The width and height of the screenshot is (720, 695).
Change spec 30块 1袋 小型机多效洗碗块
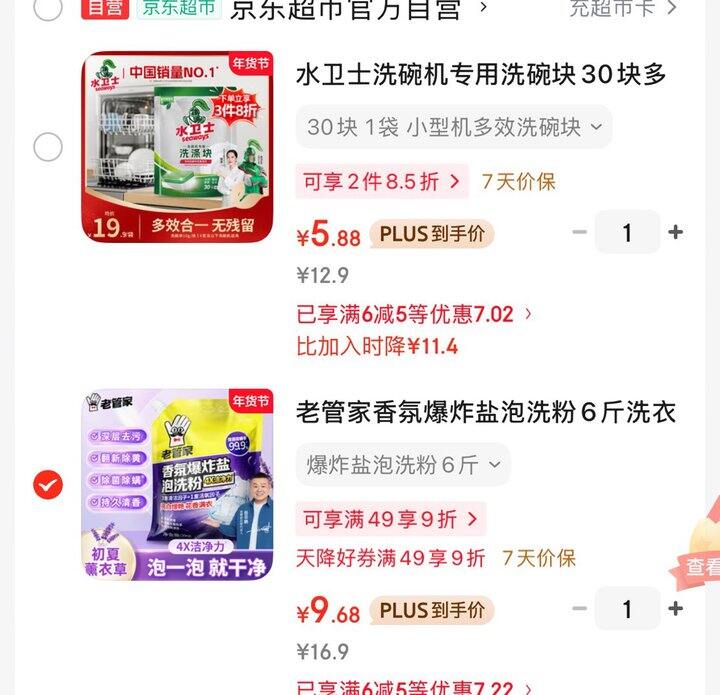click(x=454, y=127)
